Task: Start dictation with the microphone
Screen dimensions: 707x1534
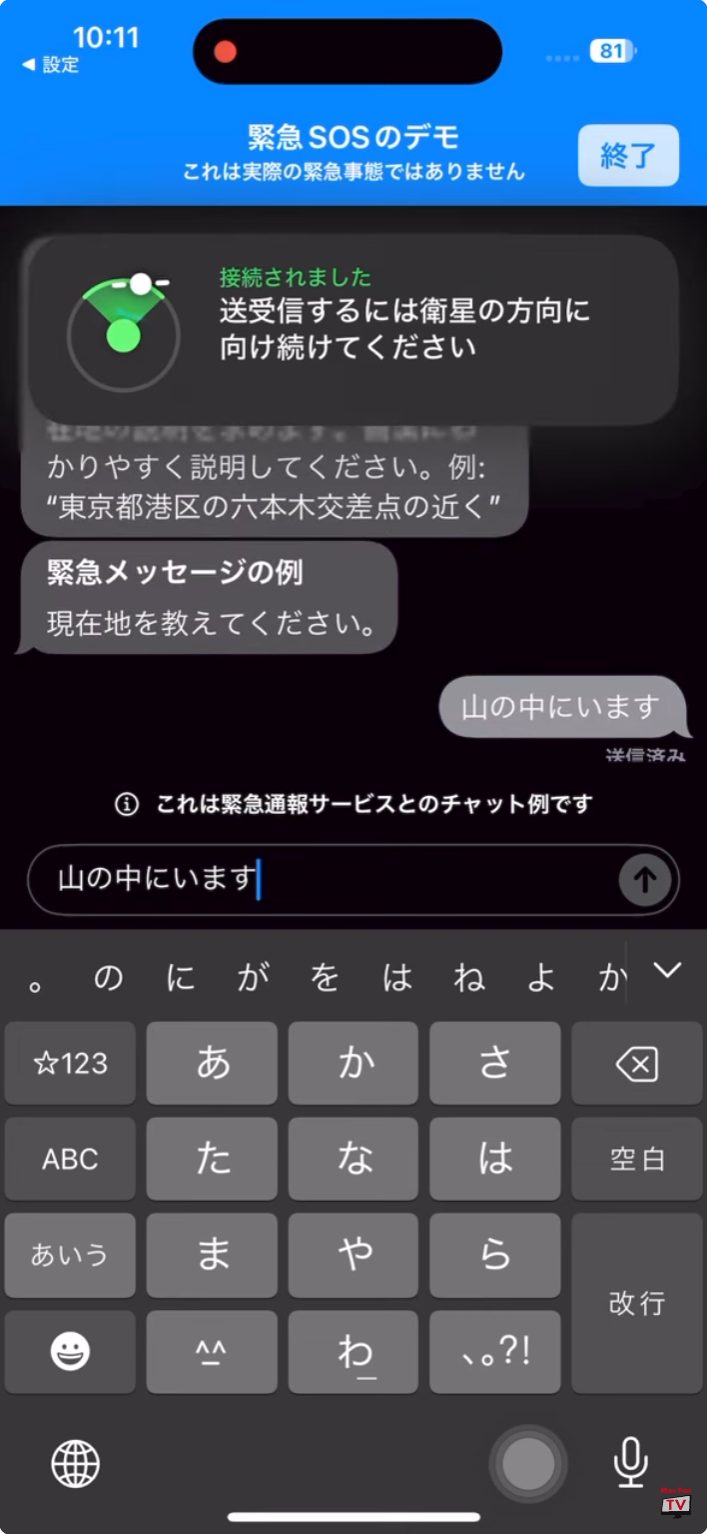Action: pos(630,1464)
